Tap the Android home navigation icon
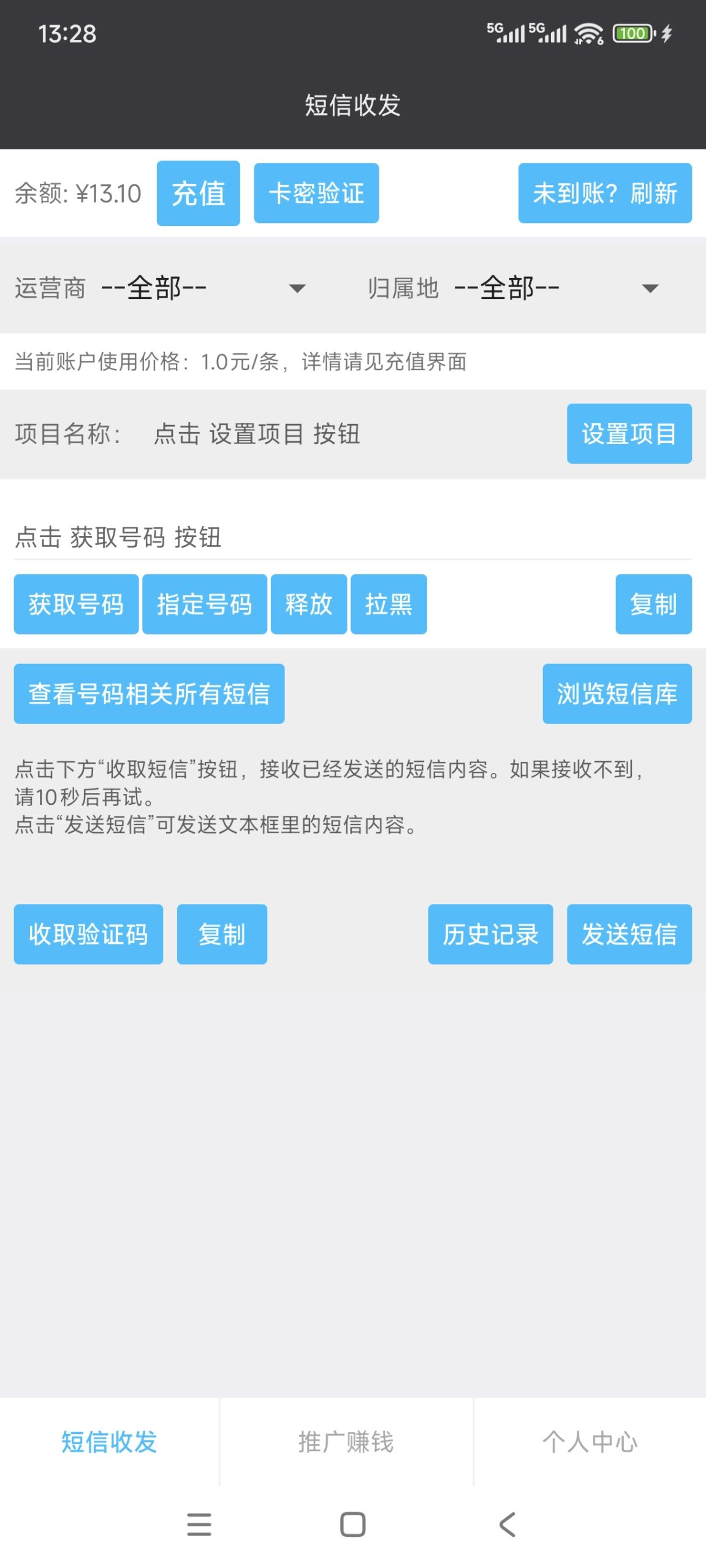706x1568 pixels. (x=352, y=1523)
